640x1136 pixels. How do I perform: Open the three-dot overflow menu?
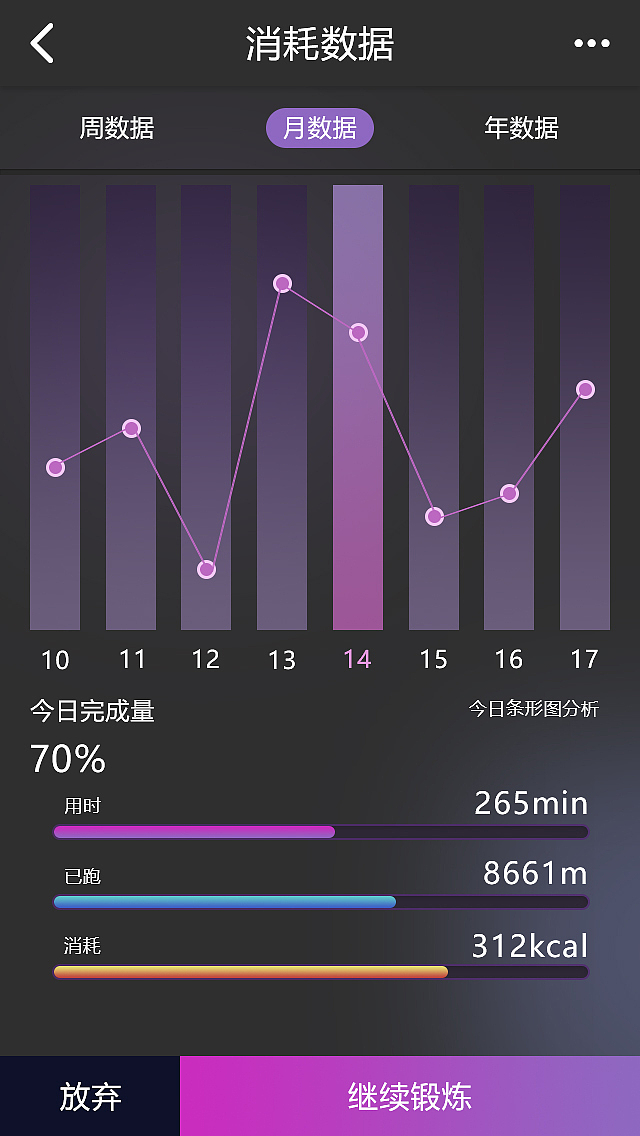pos(591,43)
